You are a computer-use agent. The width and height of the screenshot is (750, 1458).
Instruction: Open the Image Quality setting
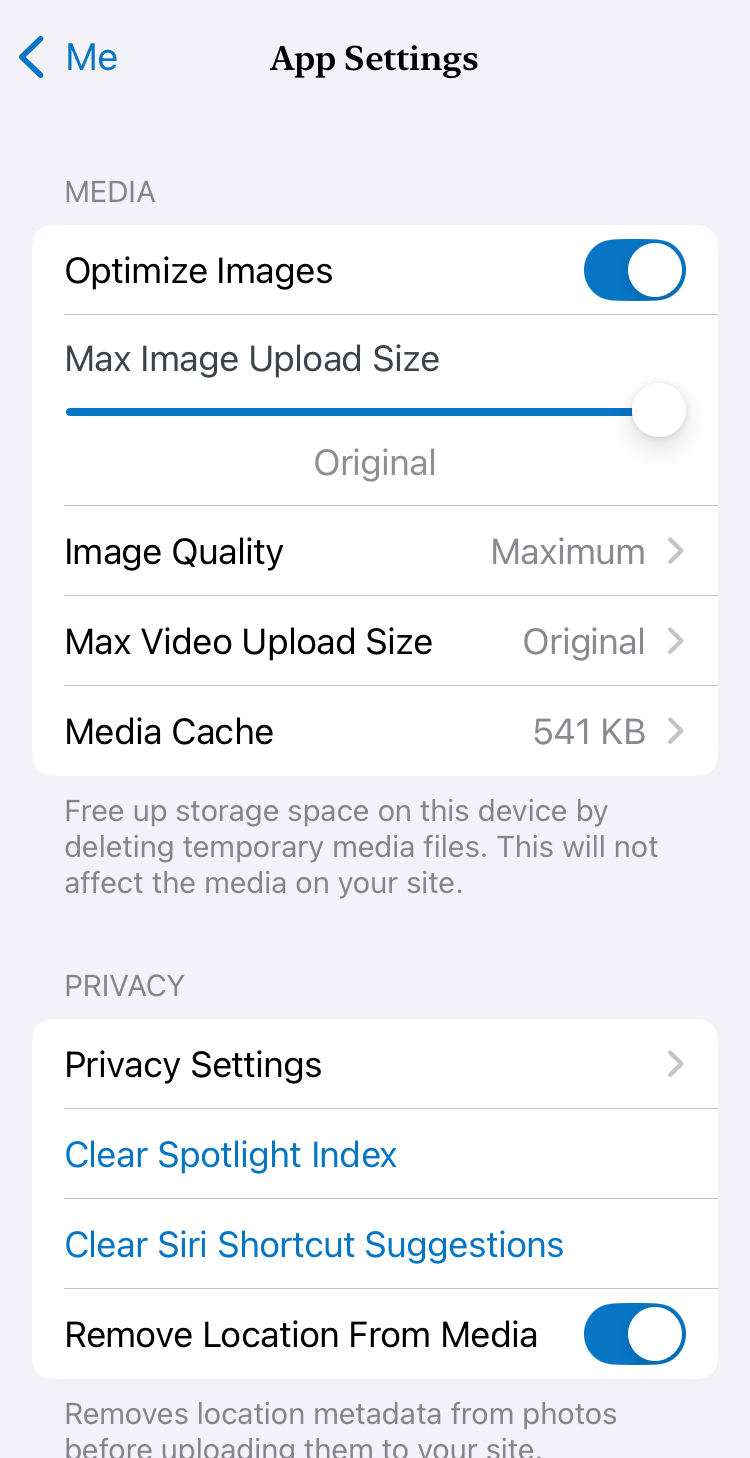(375, 552)
